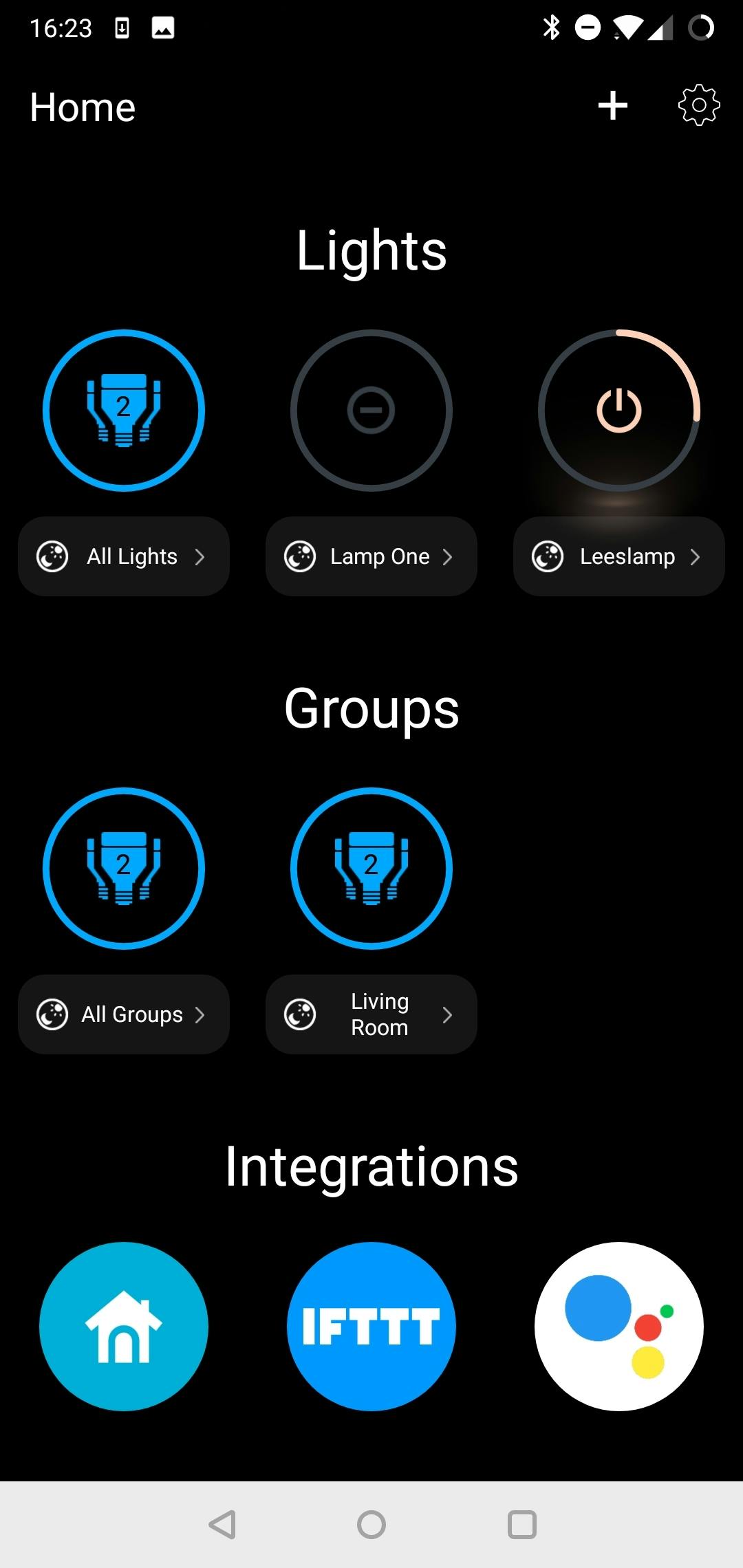The width and height of the screenshot is (743, 1568).
Task: Toggle the Living Room group circle
Action: 371,869
